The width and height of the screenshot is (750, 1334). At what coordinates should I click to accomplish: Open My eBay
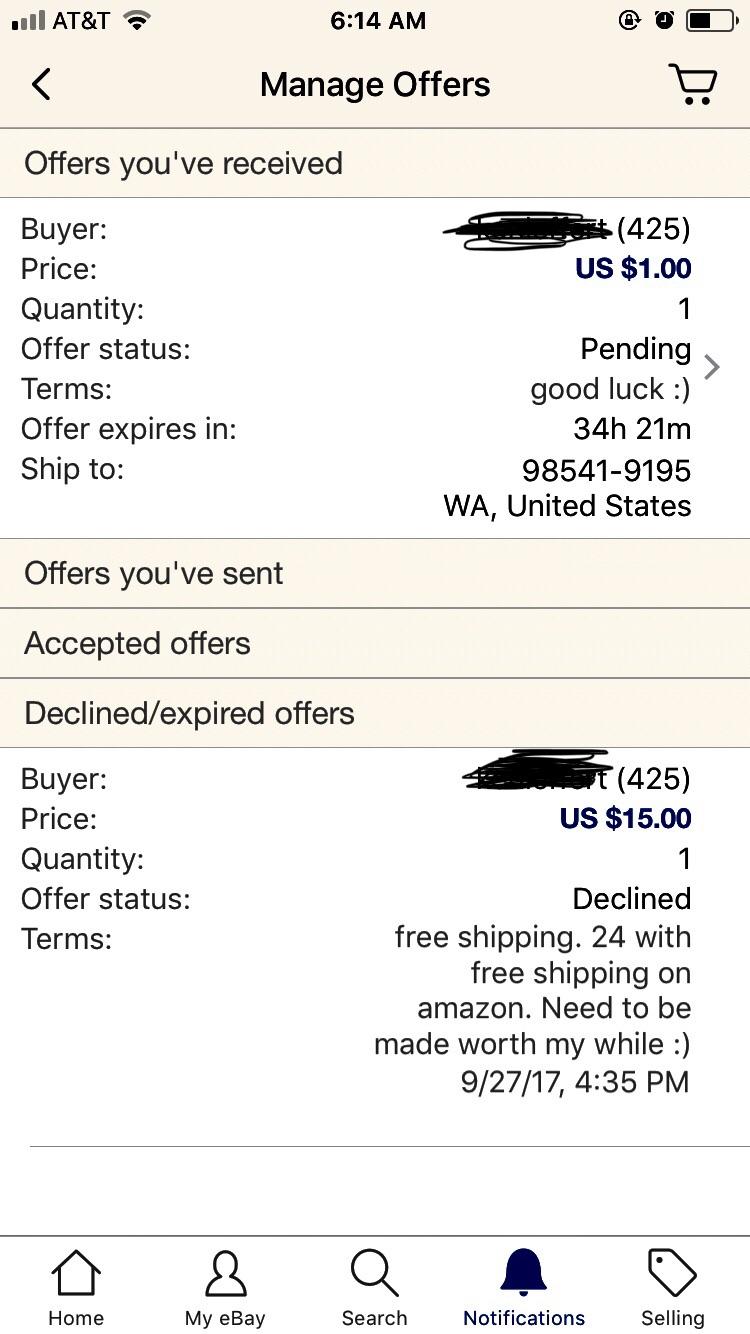[x=224, y=1285]
